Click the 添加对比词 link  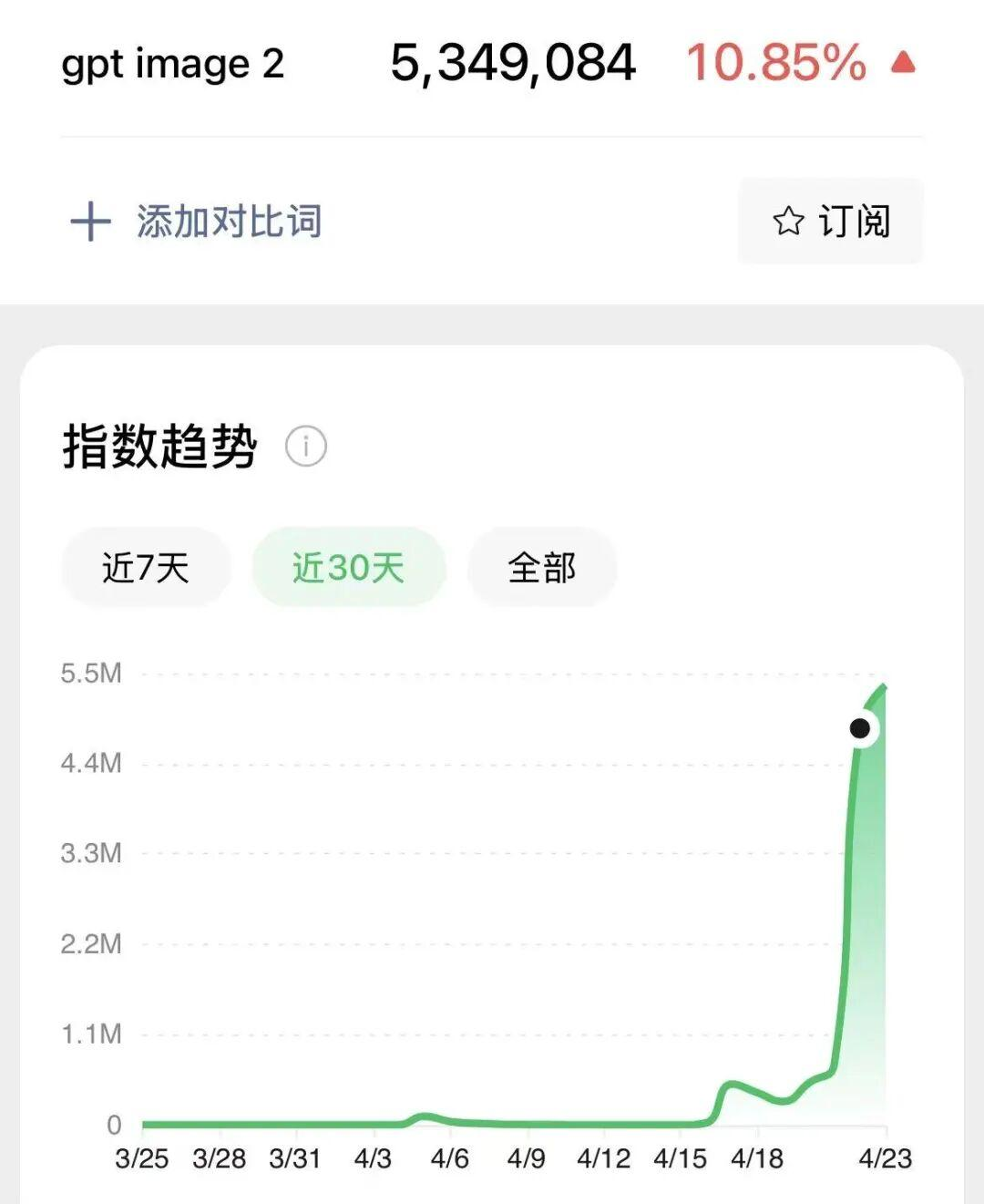coord(228,221)
